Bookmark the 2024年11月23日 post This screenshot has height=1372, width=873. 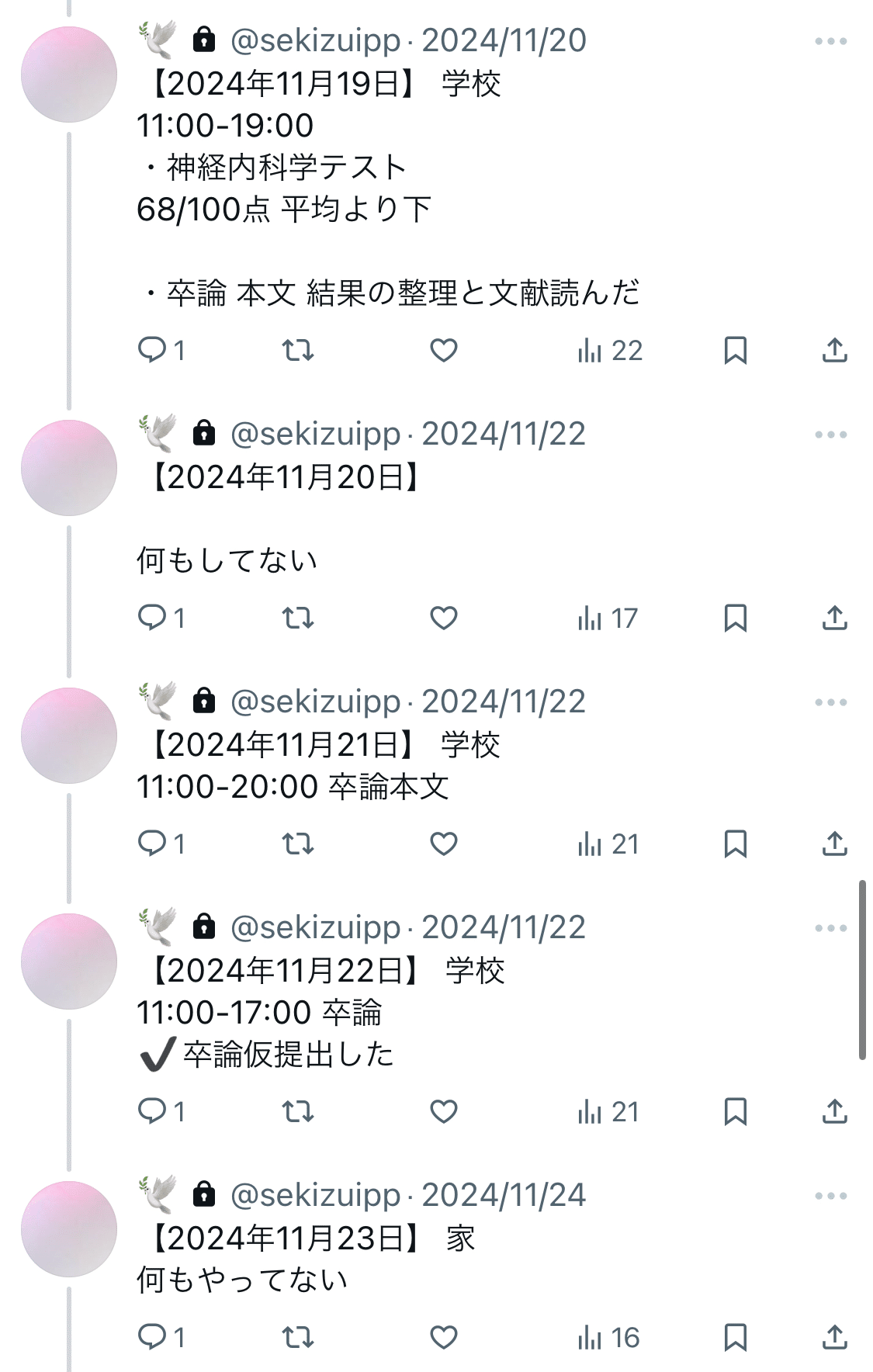pyautogui.click(x=735, y=1337)
